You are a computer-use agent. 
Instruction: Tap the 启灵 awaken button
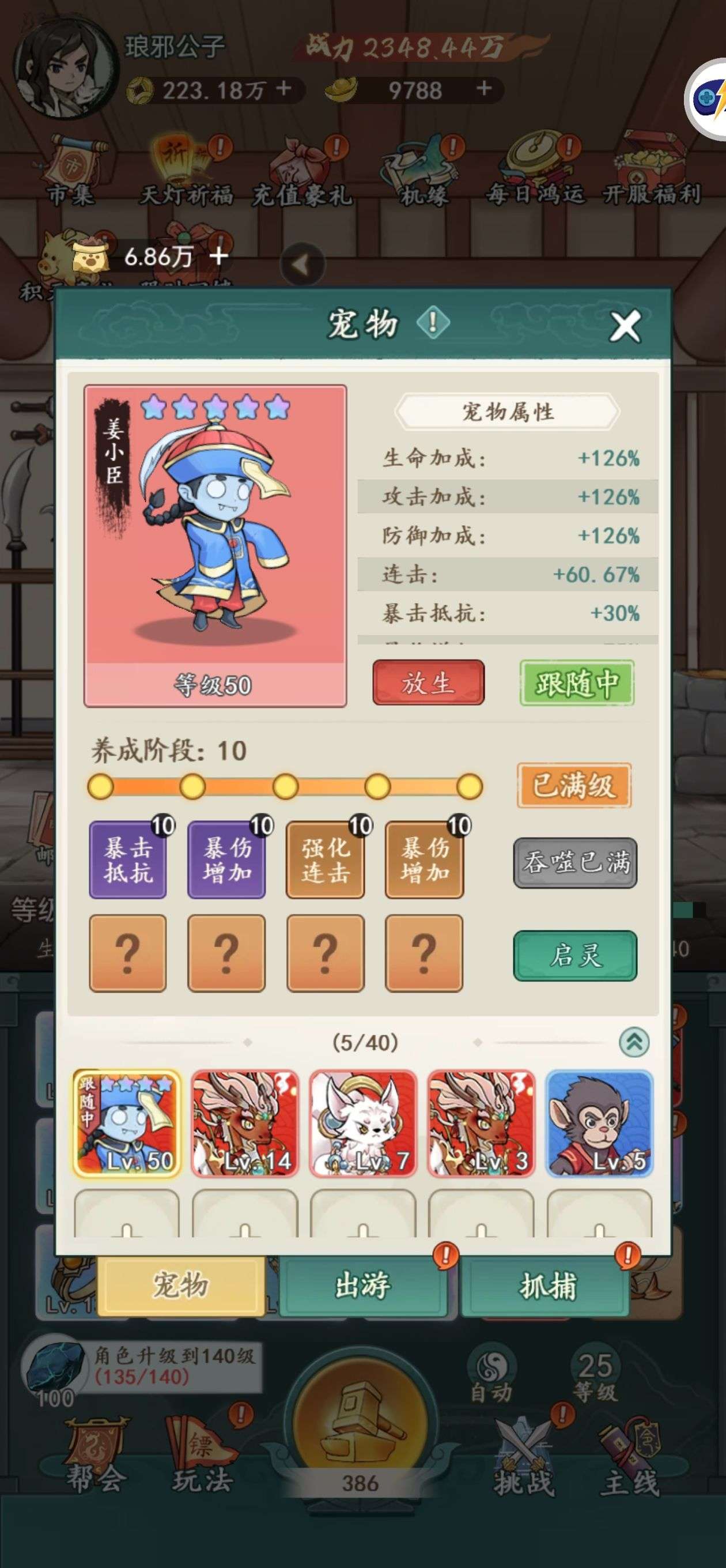pos(575,956)
